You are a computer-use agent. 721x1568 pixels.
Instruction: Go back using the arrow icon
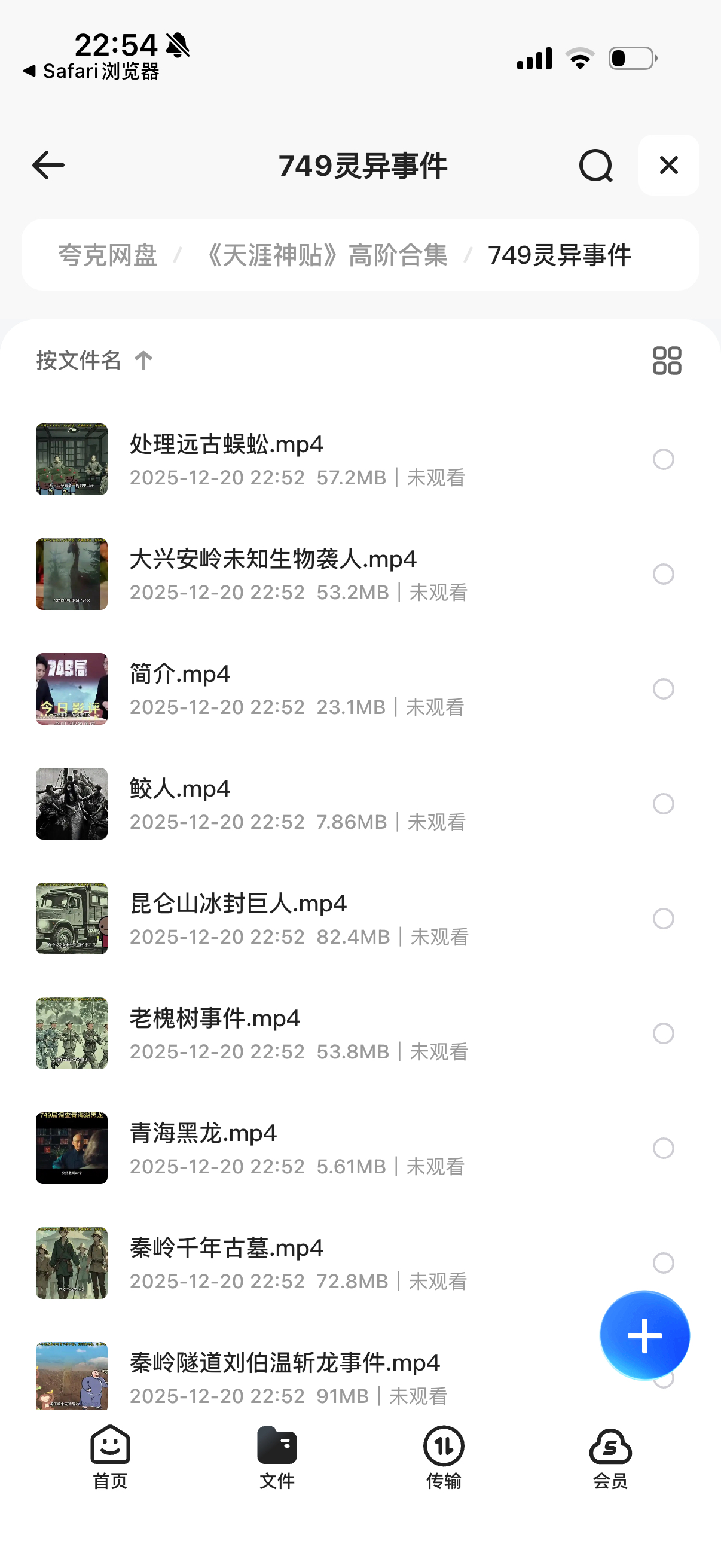tap(48, 166)
